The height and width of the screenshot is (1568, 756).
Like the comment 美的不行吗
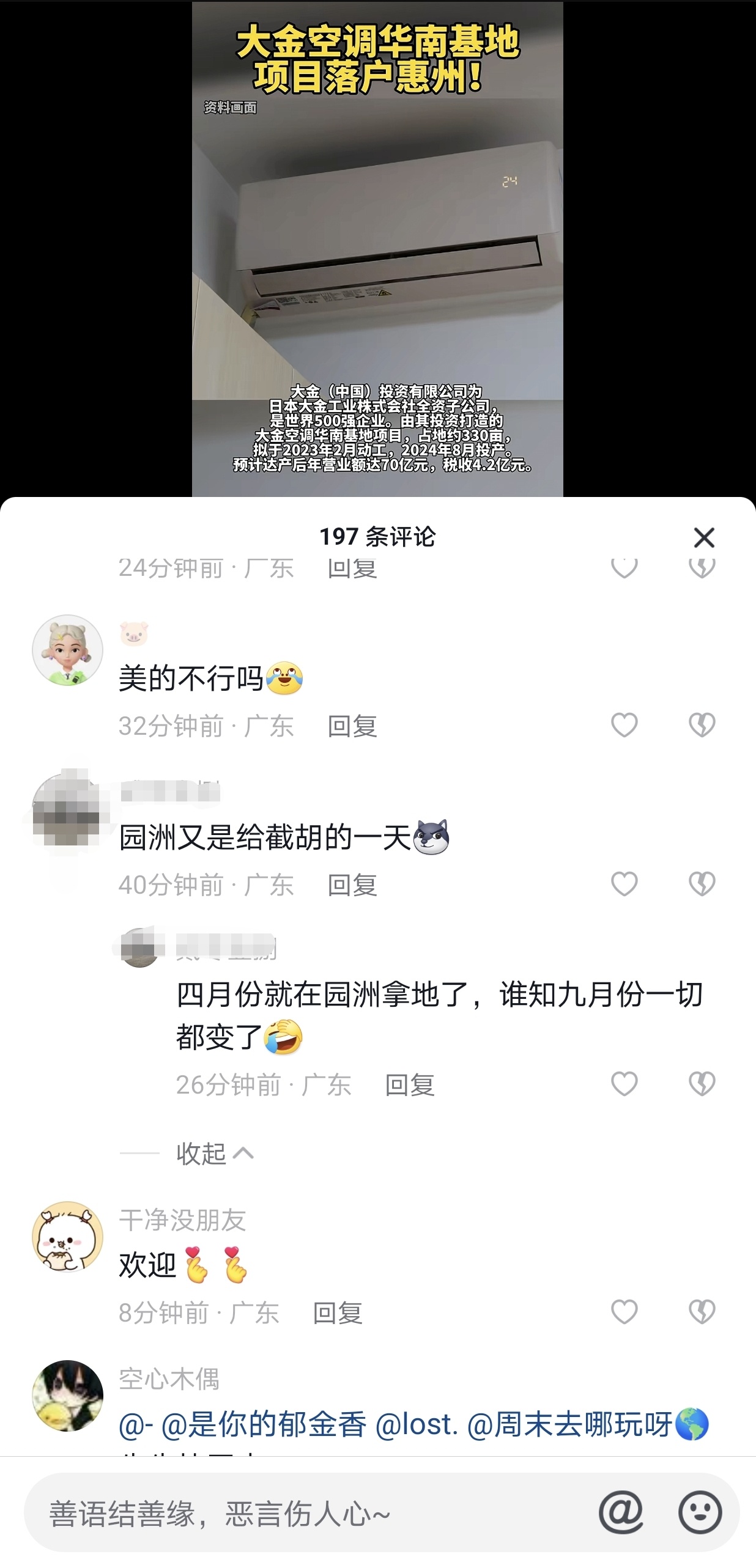[624, 725]
